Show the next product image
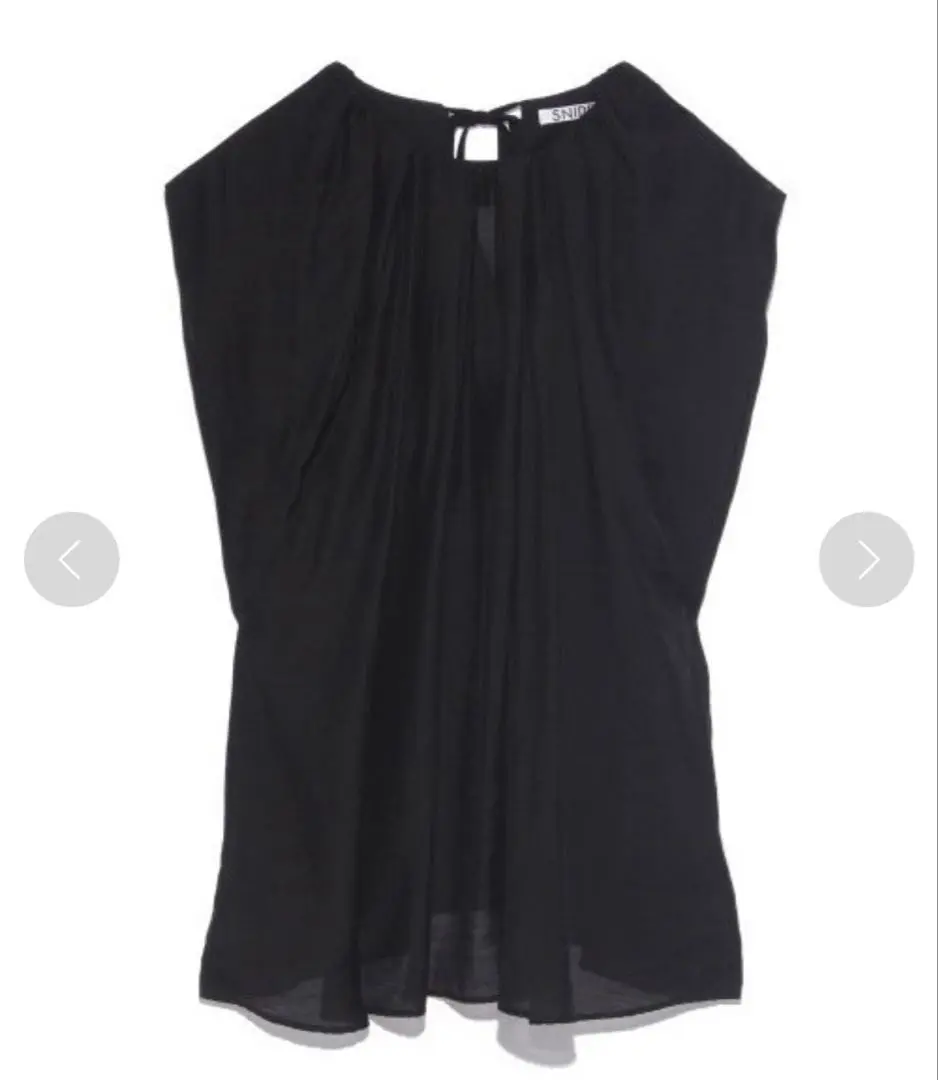938x1080 pixels. tap(866, 560)
